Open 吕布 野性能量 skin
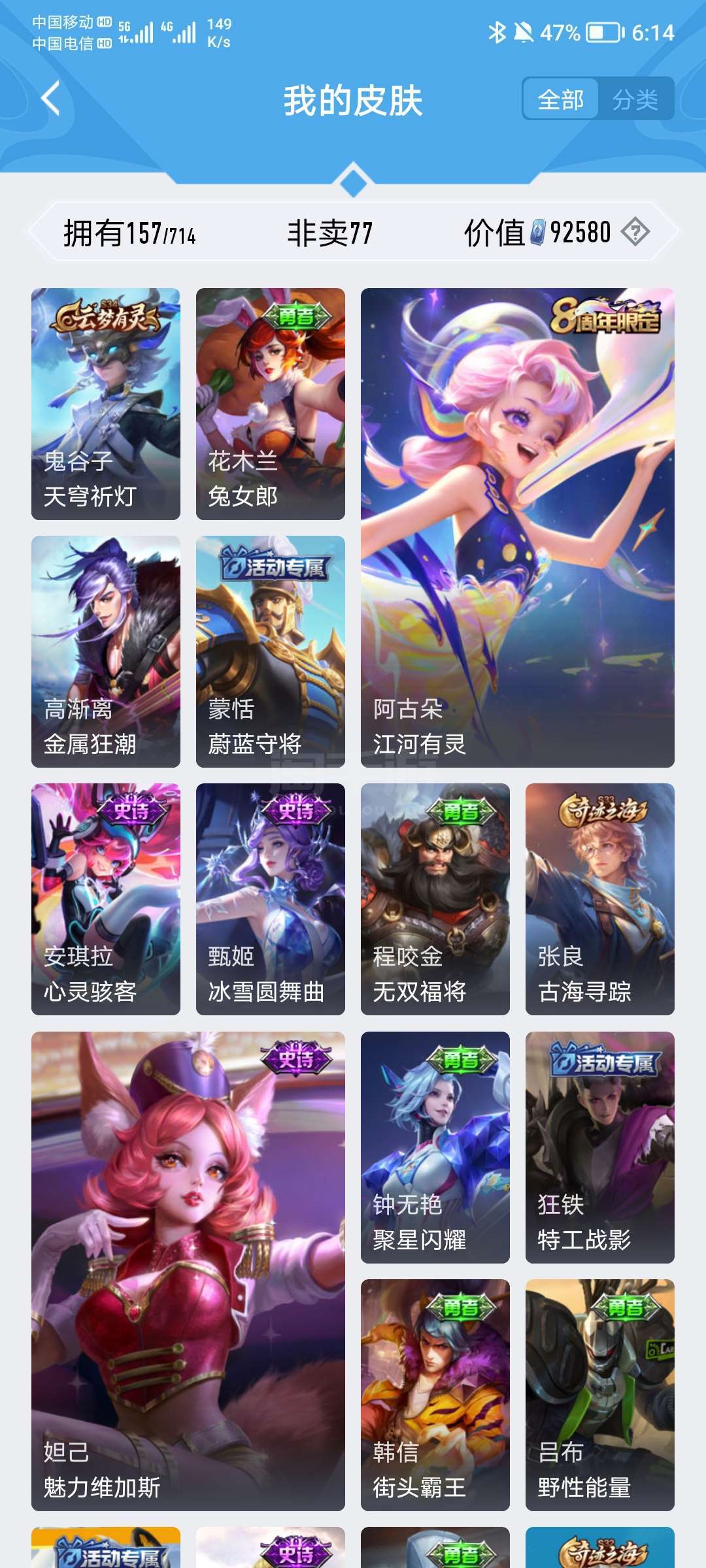This screenshot has width=706, height=1568. point(600,1395)
